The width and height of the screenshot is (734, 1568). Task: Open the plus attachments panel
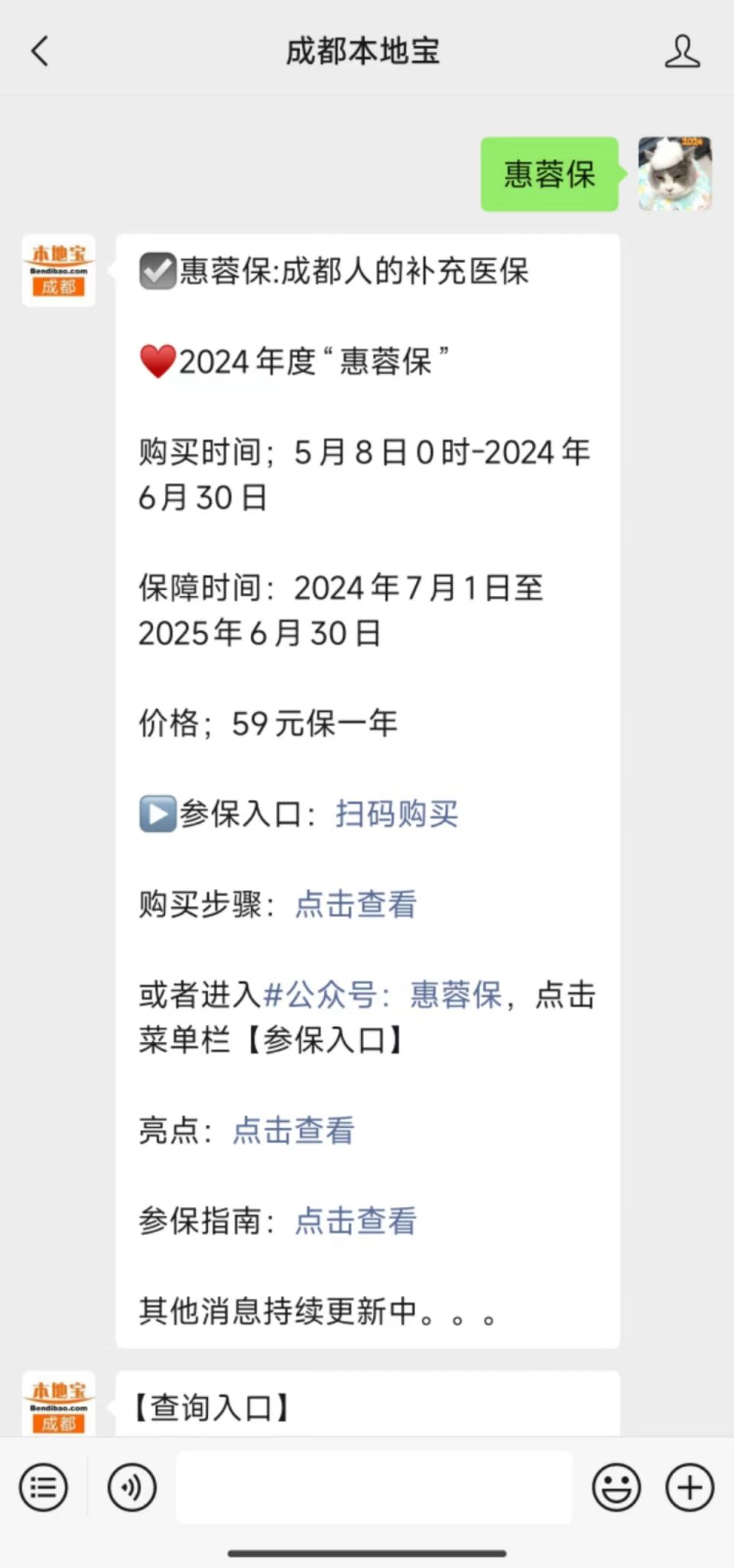coord(690,1487)
